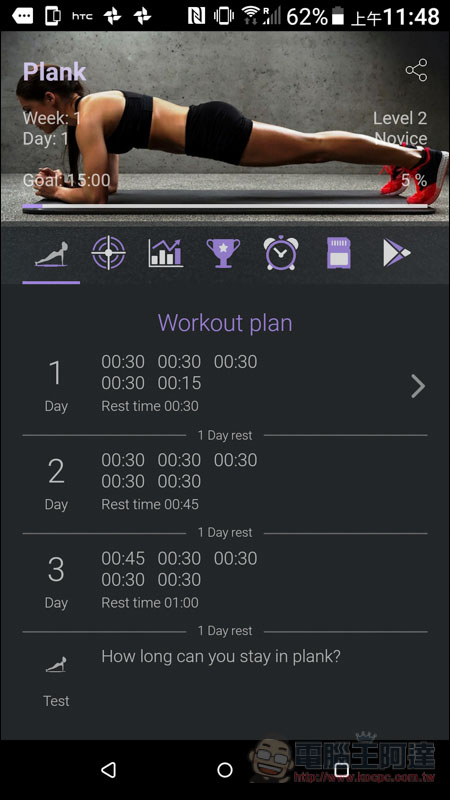
Task: Open the statistics chart tab
Action: point(166,253)
